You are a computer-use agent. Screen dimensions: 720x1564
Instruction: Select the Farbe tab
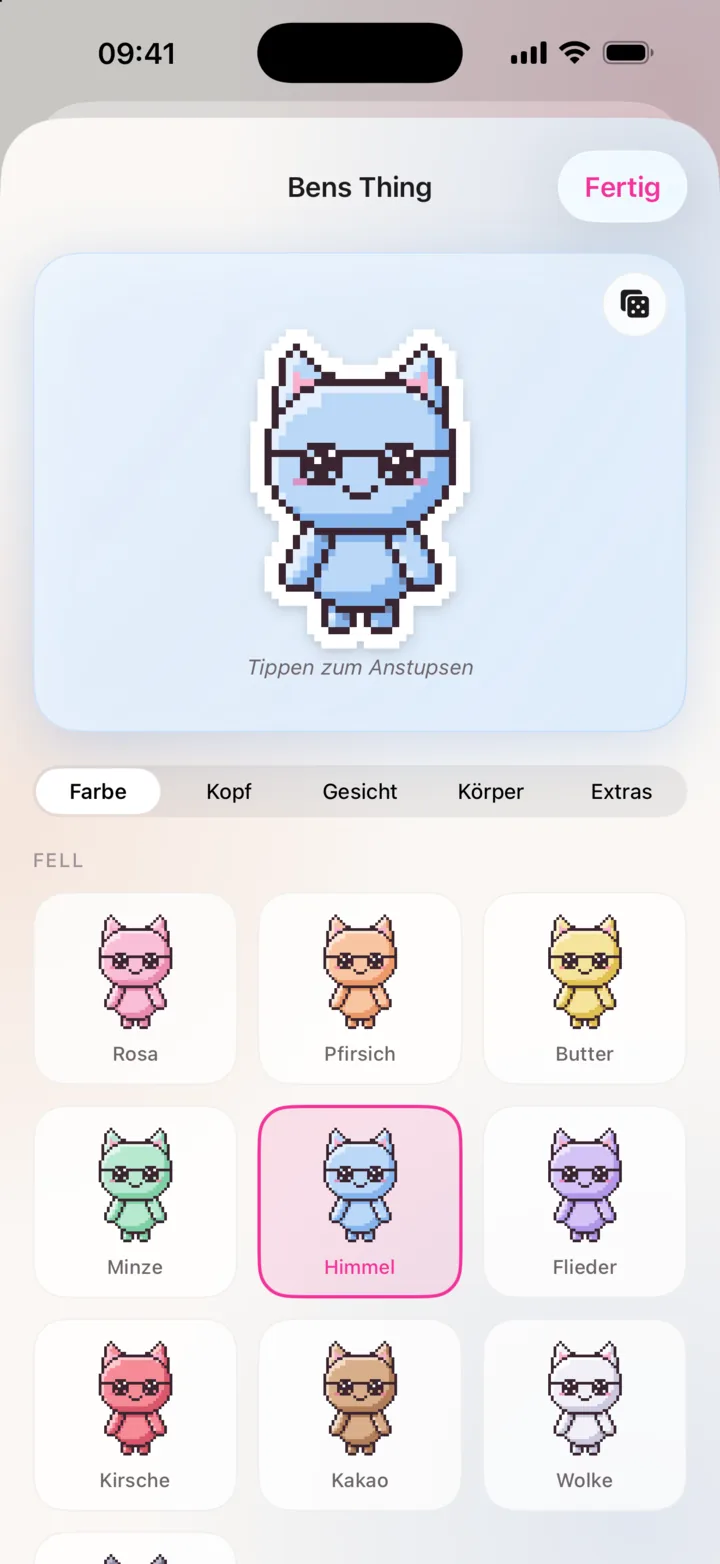point(98,791)
